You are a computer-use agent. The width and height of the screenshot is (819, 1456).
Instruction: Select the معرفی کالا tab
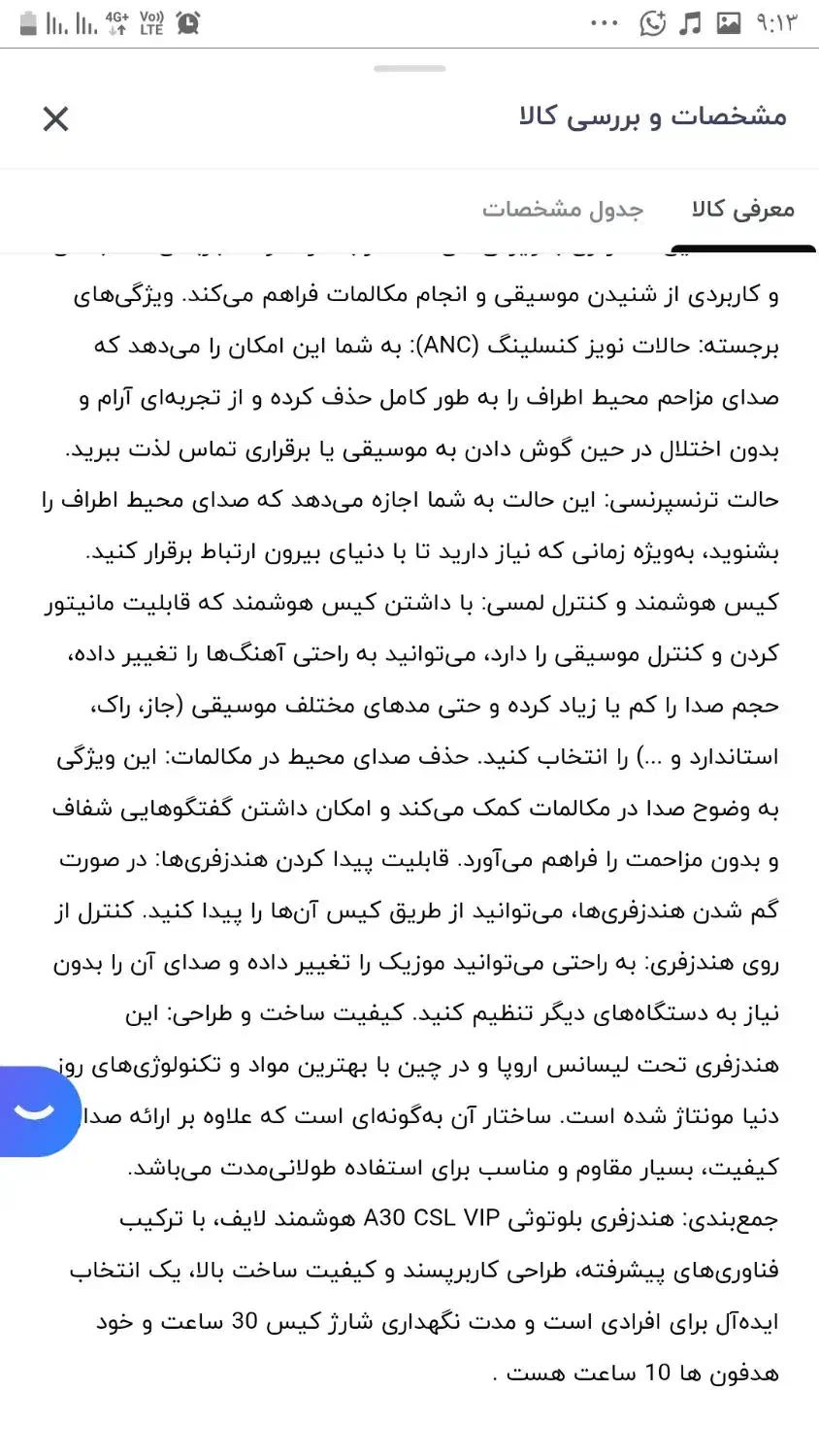pyautogui.click(x=742, y=210)
